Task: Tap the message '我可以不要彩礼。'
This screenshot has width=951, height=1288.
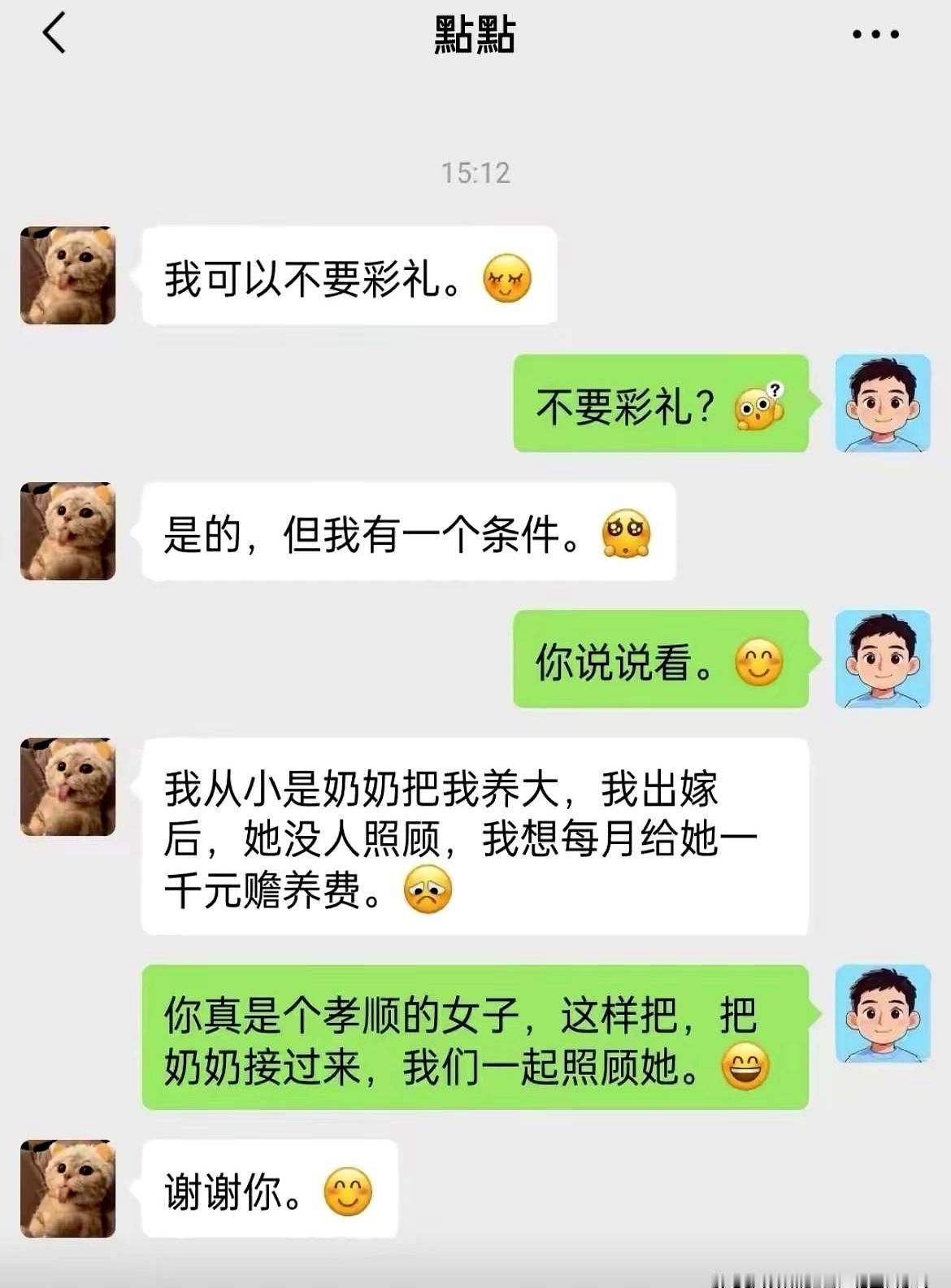Action: (350, 275)
